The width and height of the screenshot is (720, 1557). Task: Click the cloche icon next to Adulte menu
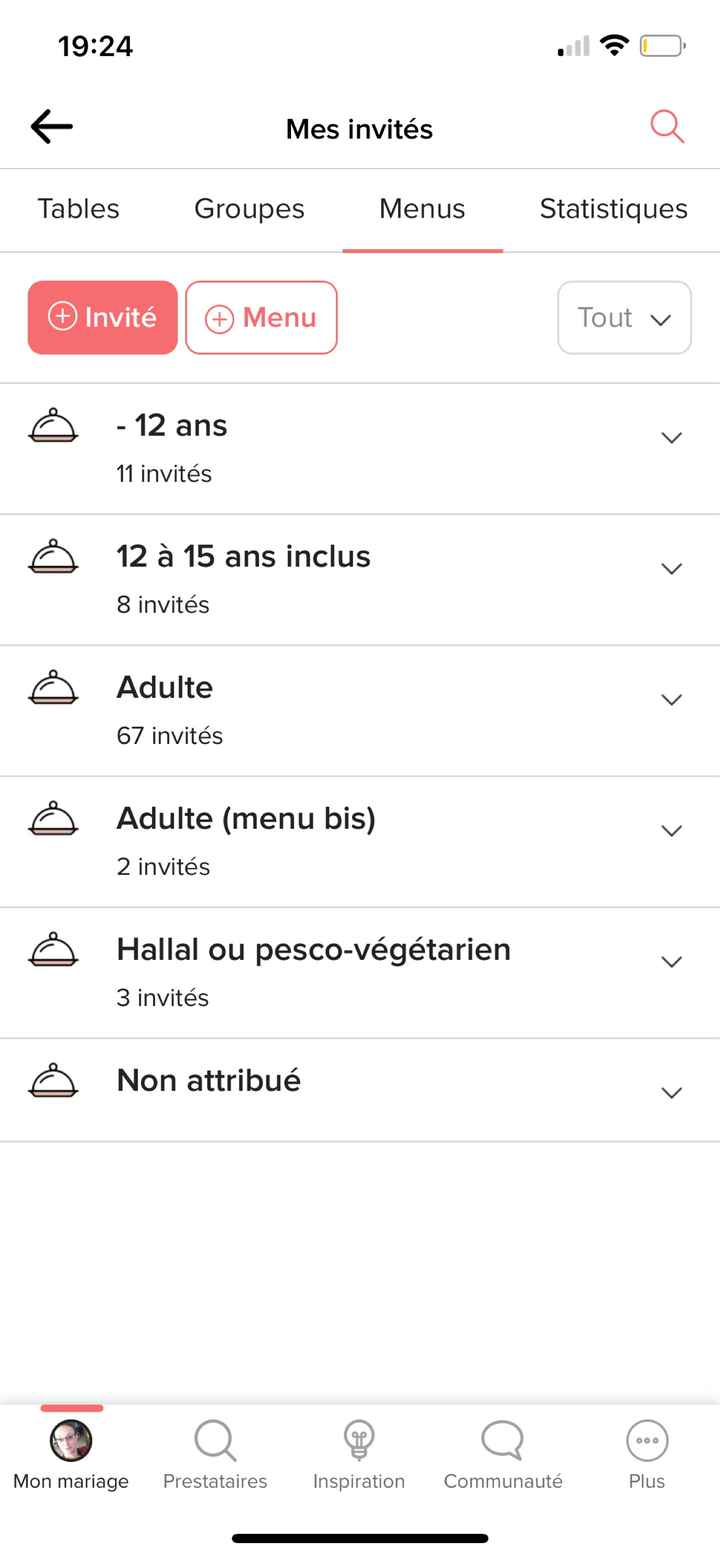53,688
